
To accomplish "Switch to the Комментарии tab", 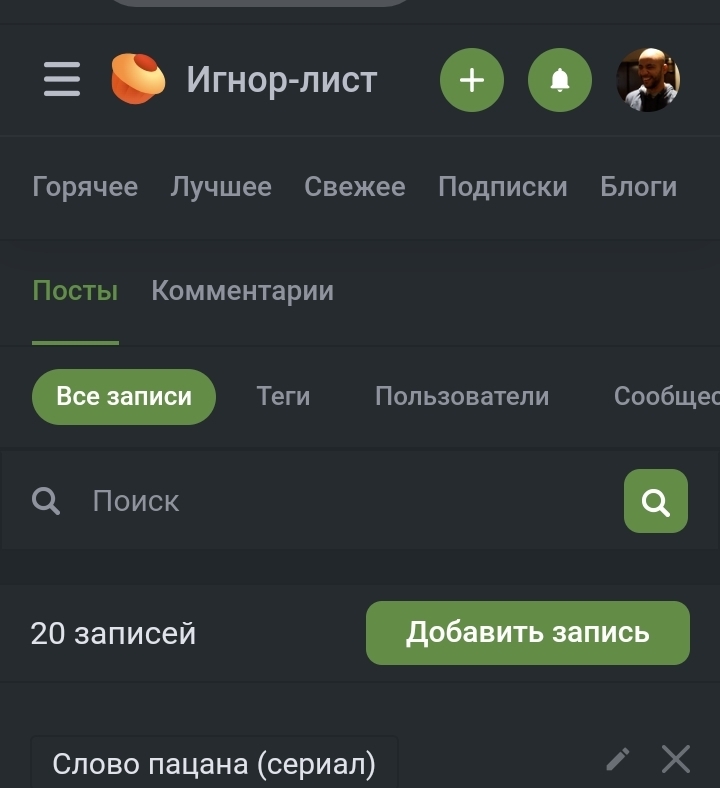I will pyautogui.click(x=243, y=291).
